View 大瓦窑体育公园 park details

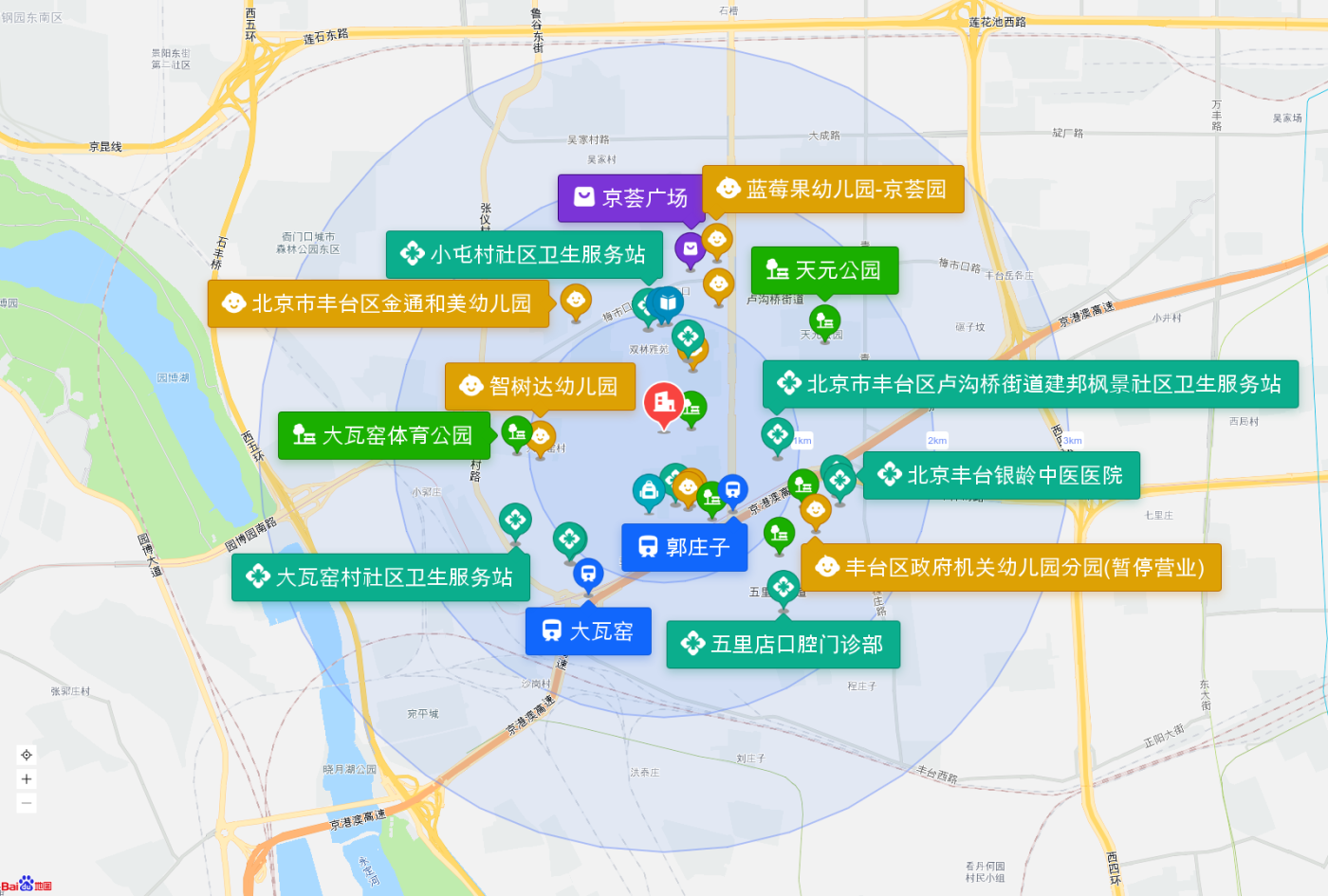383,435
